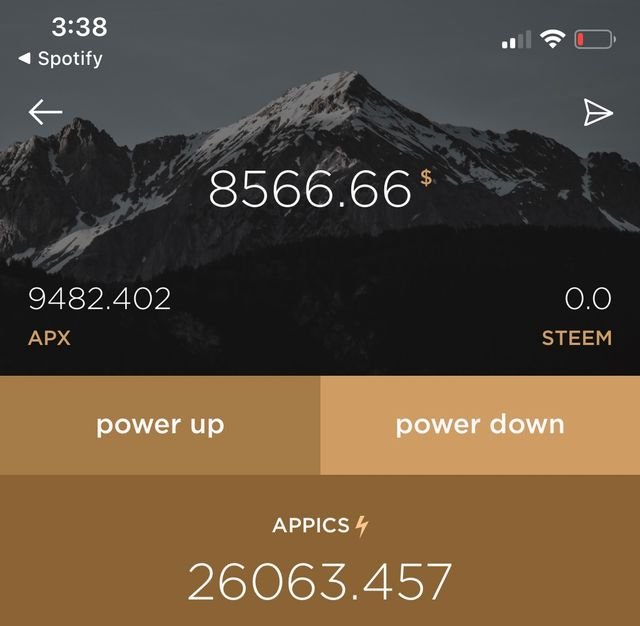Go back using the arrow icon
Screen dimensions: 640x626
pyautogui.click(x=45, y=112)
